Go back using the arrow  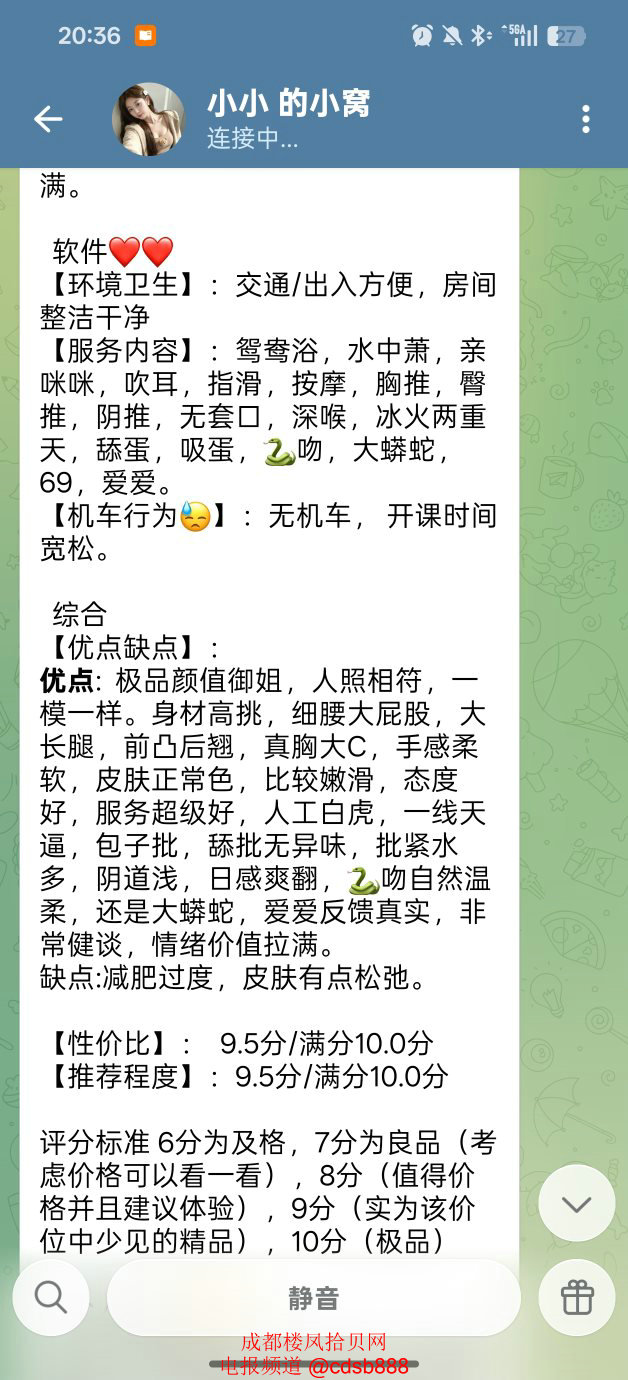pyautogui.click(x=48, y=119)
